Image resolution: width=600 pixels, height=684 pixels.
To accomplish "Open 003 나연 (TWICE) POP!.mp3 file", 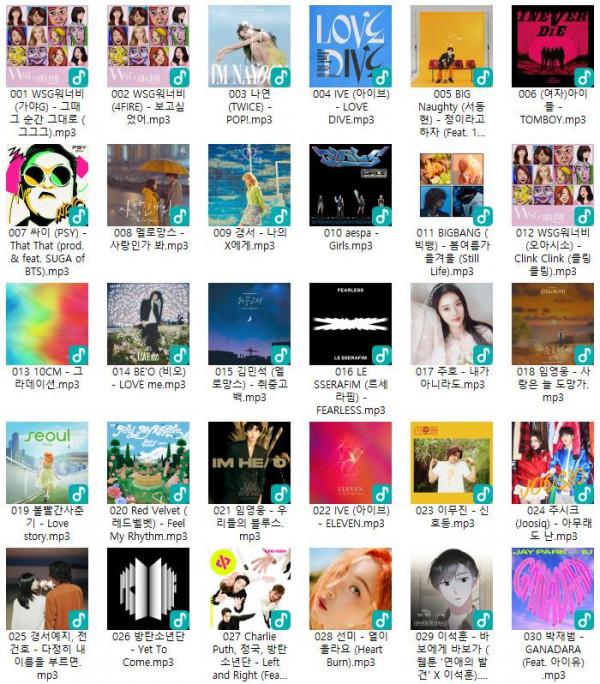I will click(x=249, y=46).
